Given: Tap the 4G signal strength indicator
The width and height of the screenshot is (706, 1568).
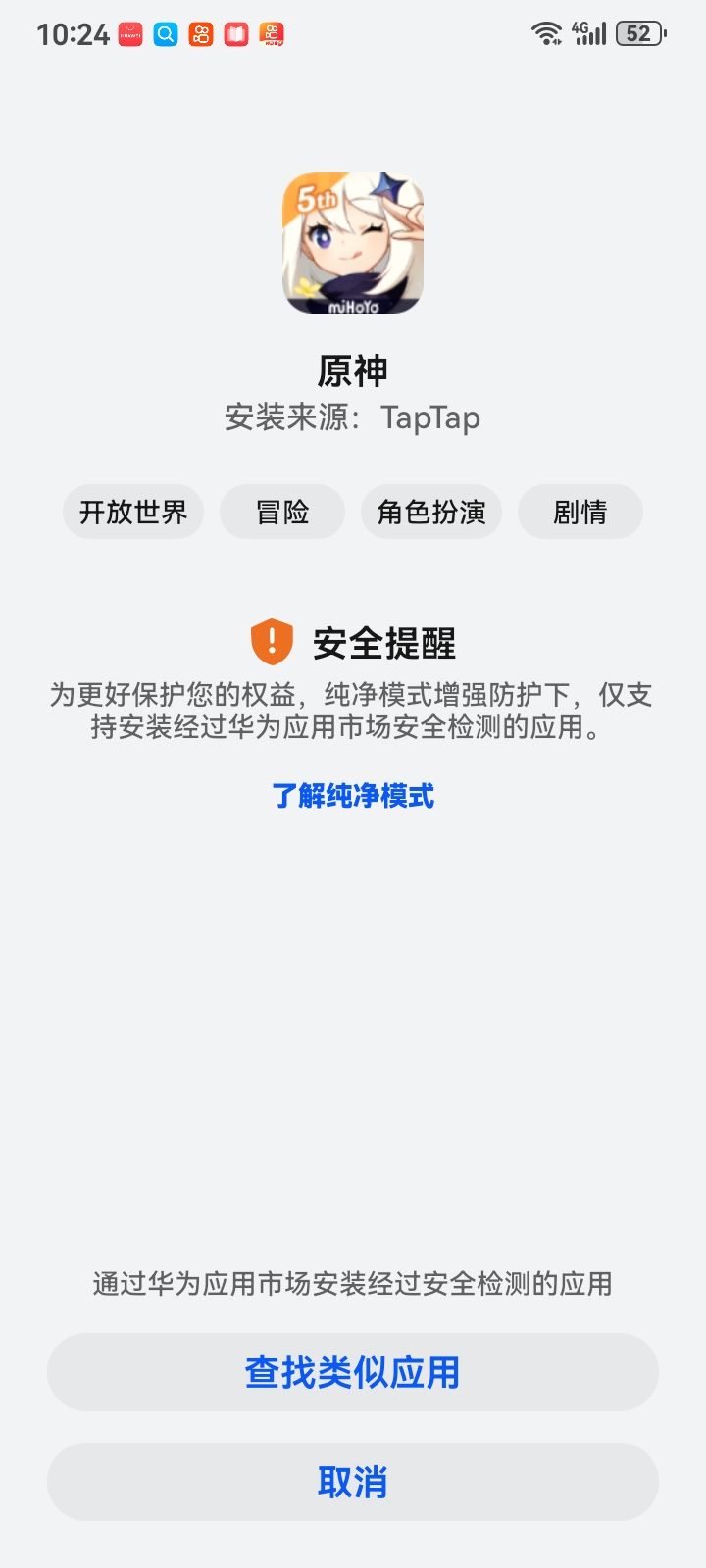Looking at the screenshot, I should click(x=585, y=32).
